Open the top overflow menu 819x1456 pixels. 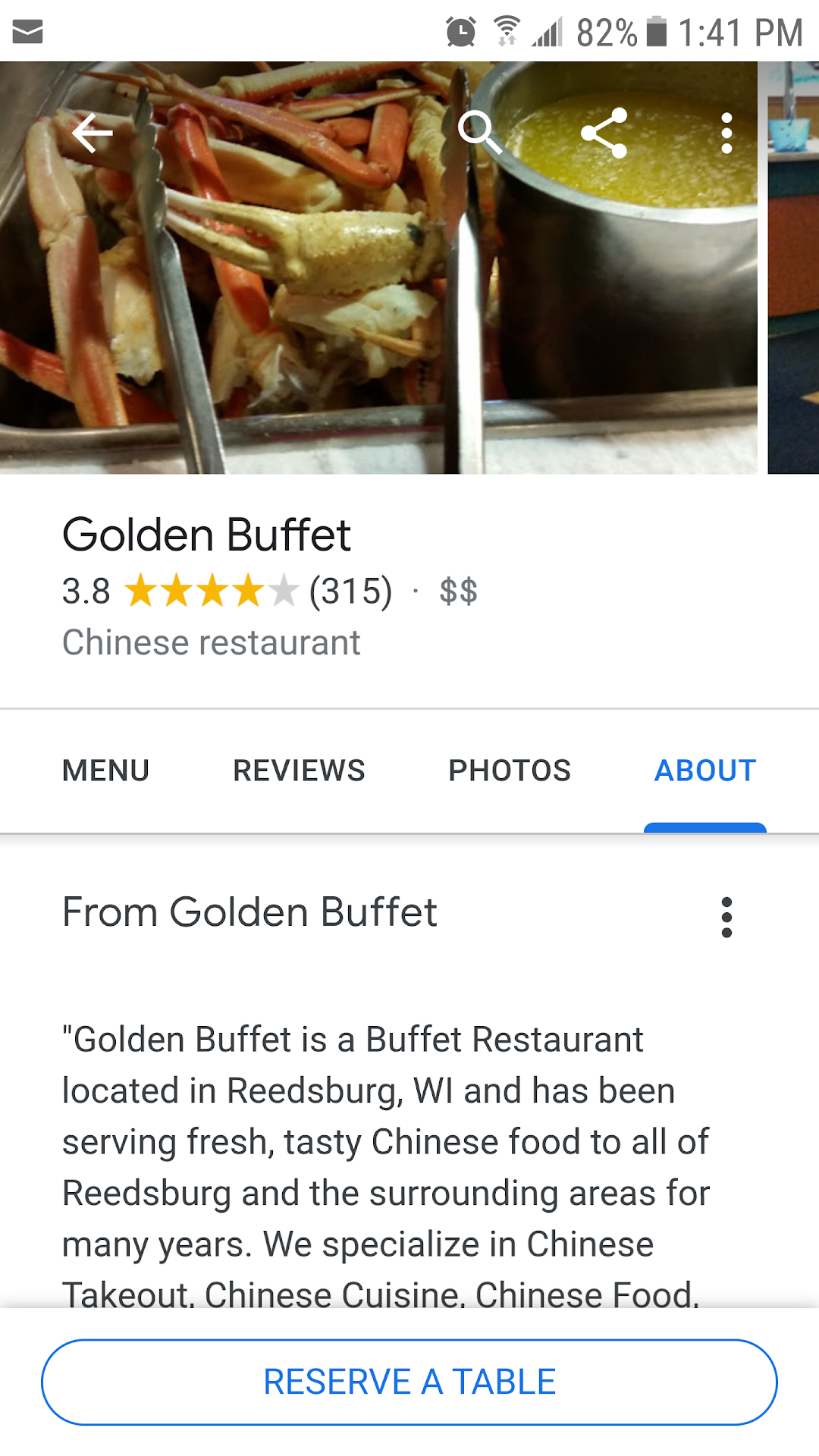pyautogui.click(x=726, y=133)
